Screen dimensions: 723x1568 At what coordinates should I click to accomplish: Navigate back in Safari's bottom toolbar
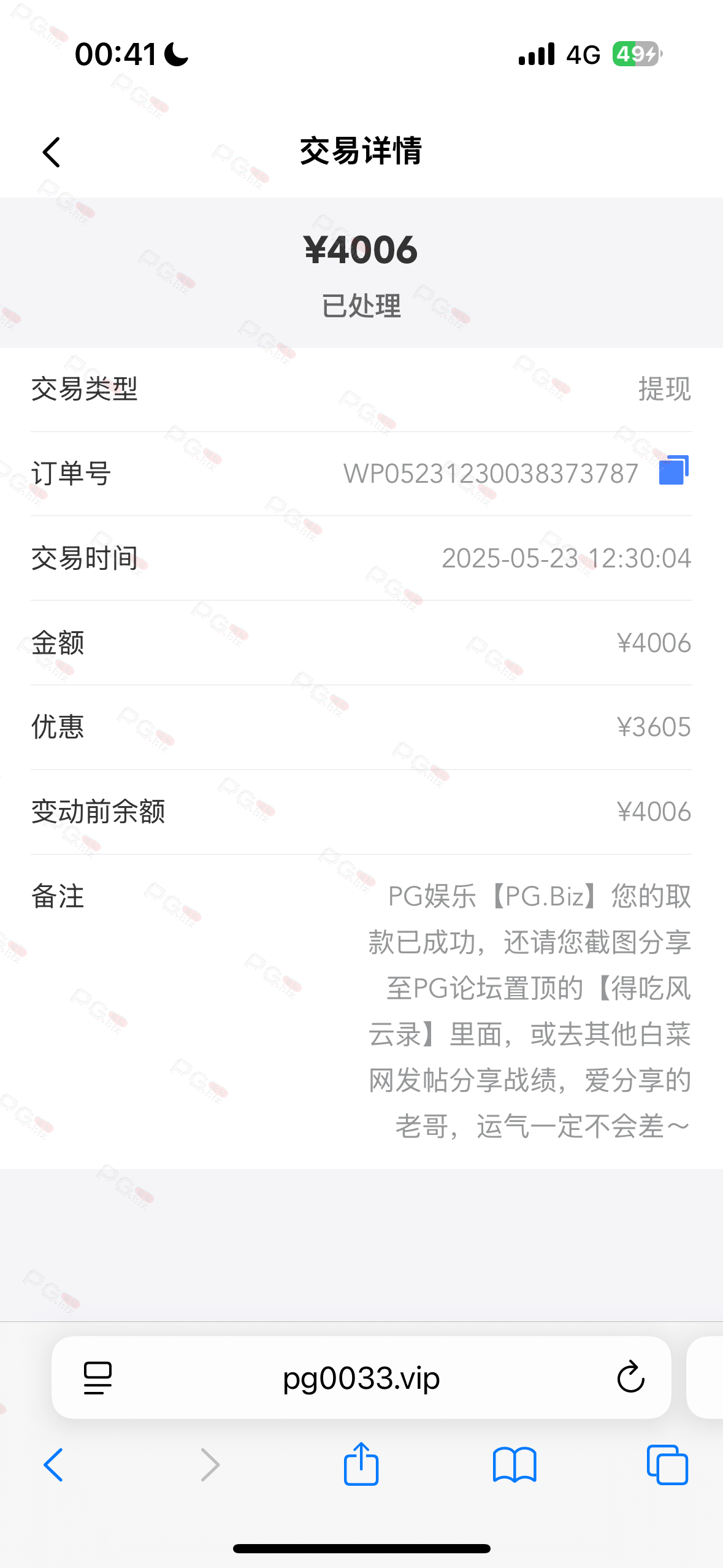53,1465
